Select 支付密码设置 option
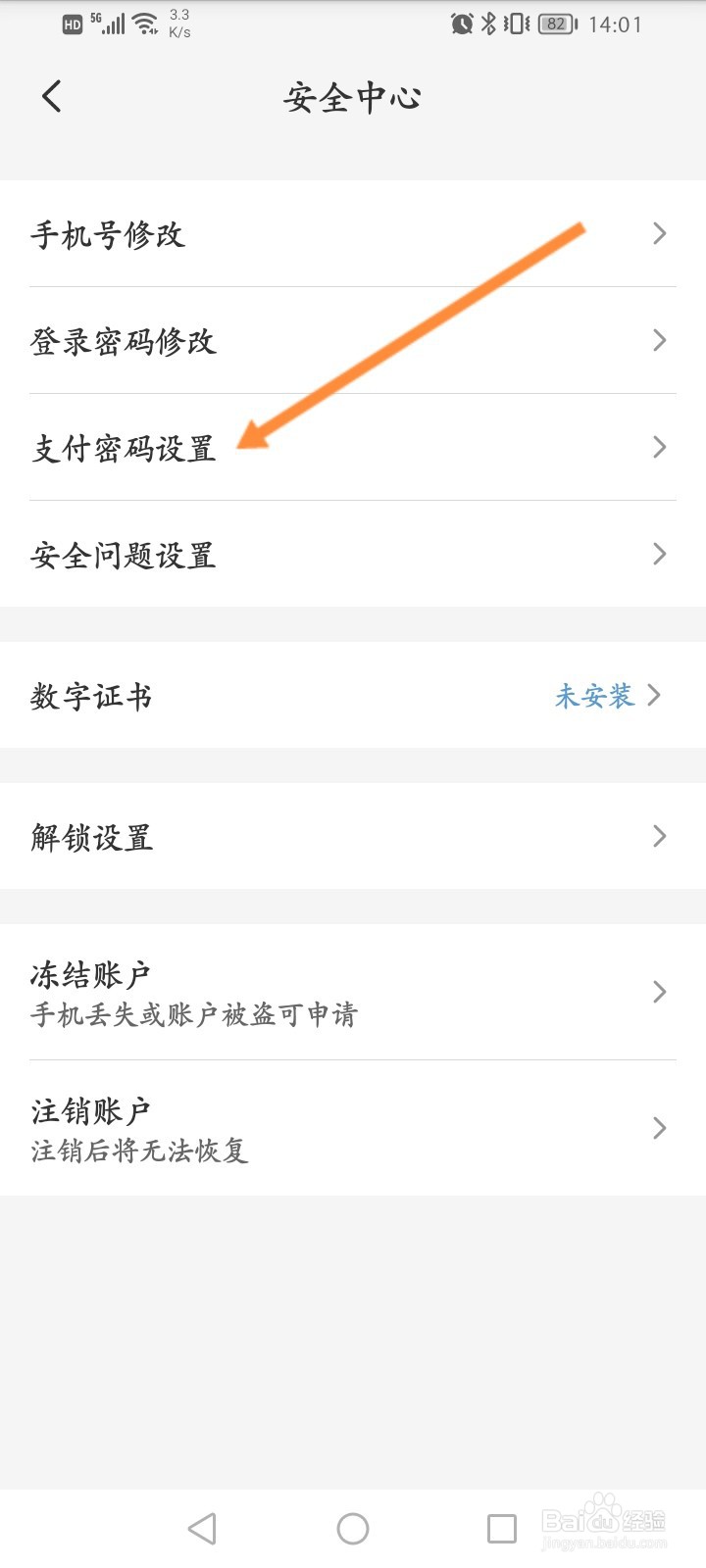This screenshot has height=1568, width=706. [353, 447]
